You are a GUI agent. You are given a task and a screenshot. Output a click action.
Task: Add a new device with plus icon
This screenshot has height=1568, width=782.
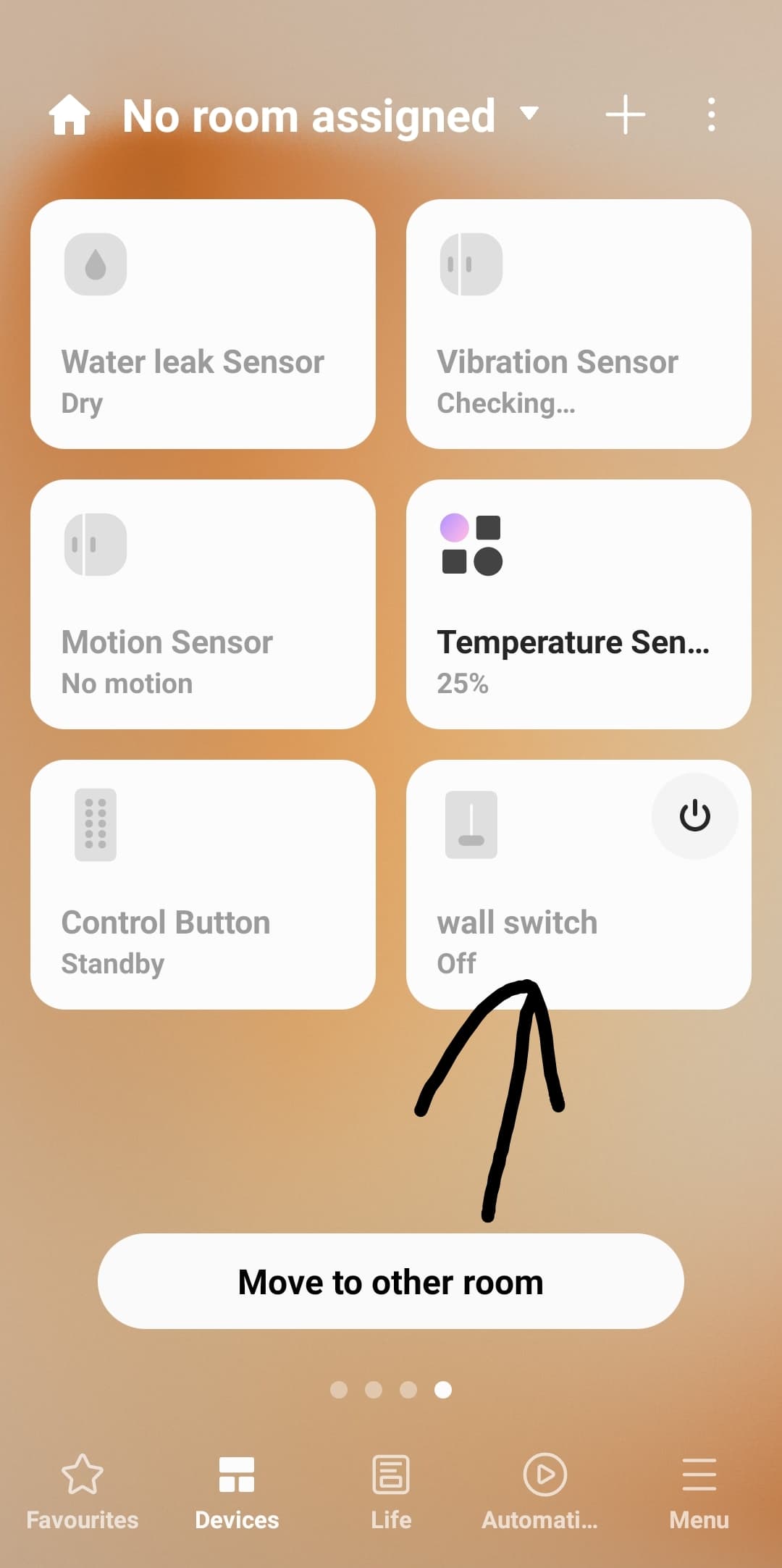[625, 115]
